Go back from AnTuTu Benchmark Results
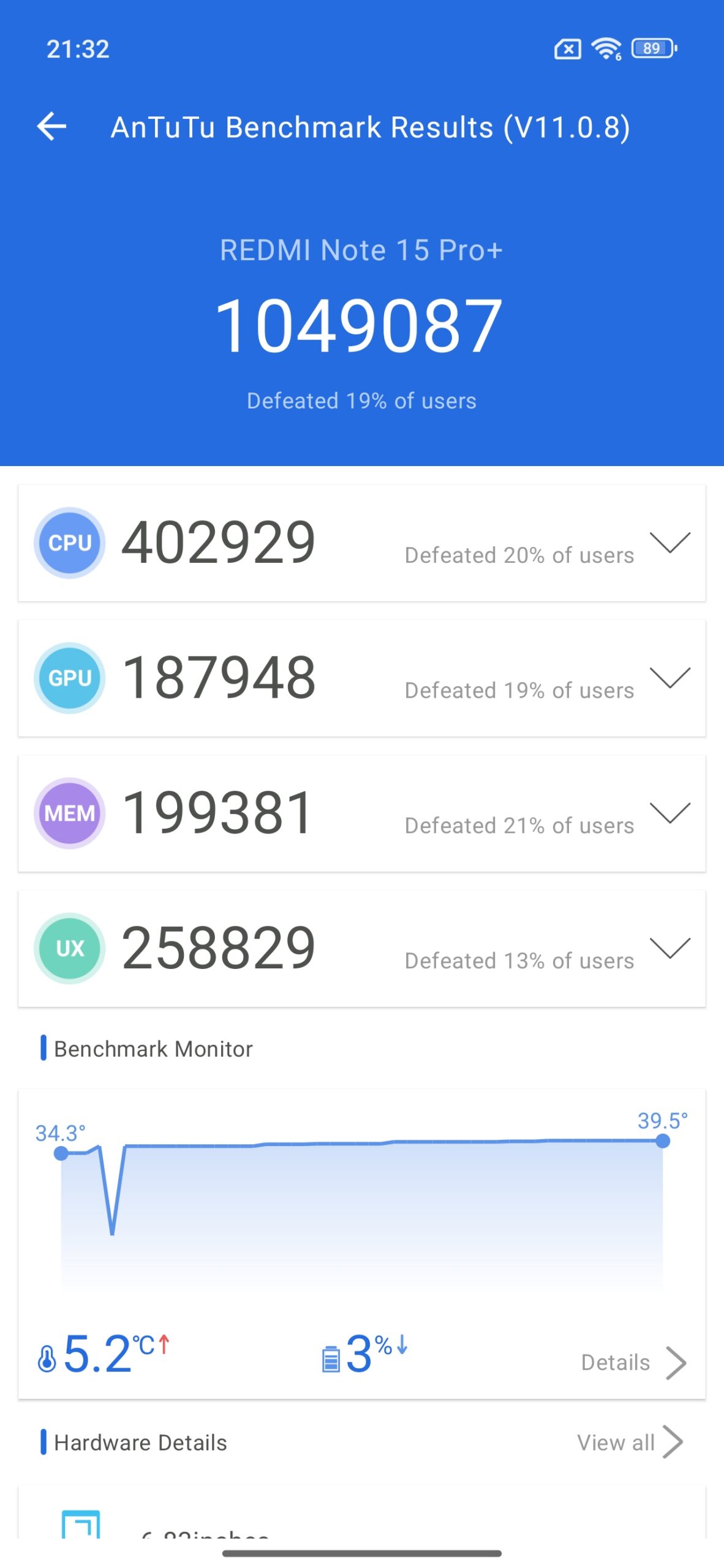 pos(52,127)
